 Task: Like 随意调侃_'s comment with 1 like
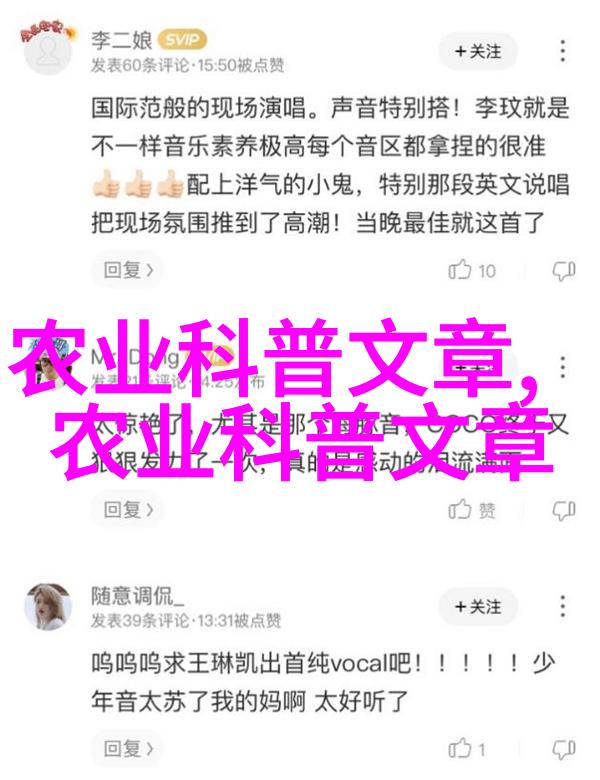468,749
